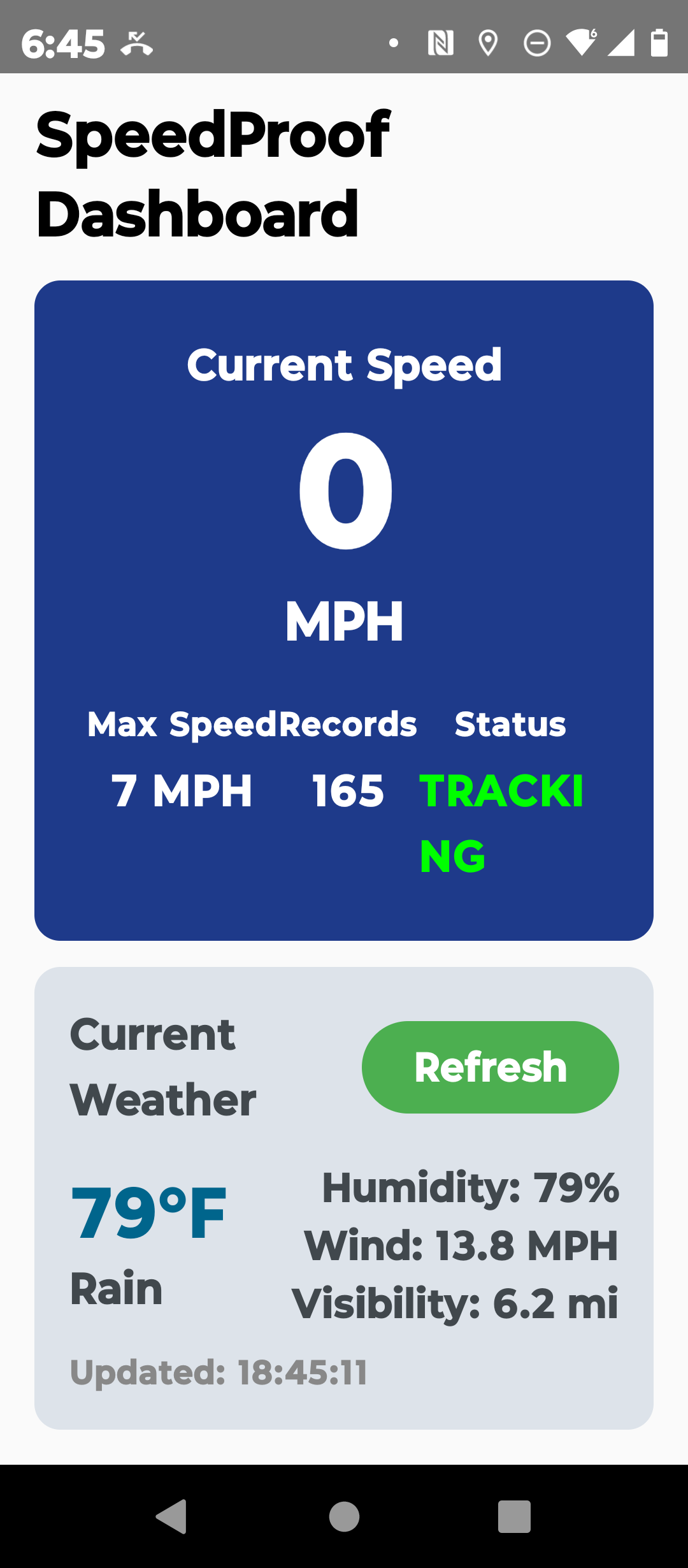
Task: Tap the battery indicator icon
Action: coord(657,43)
